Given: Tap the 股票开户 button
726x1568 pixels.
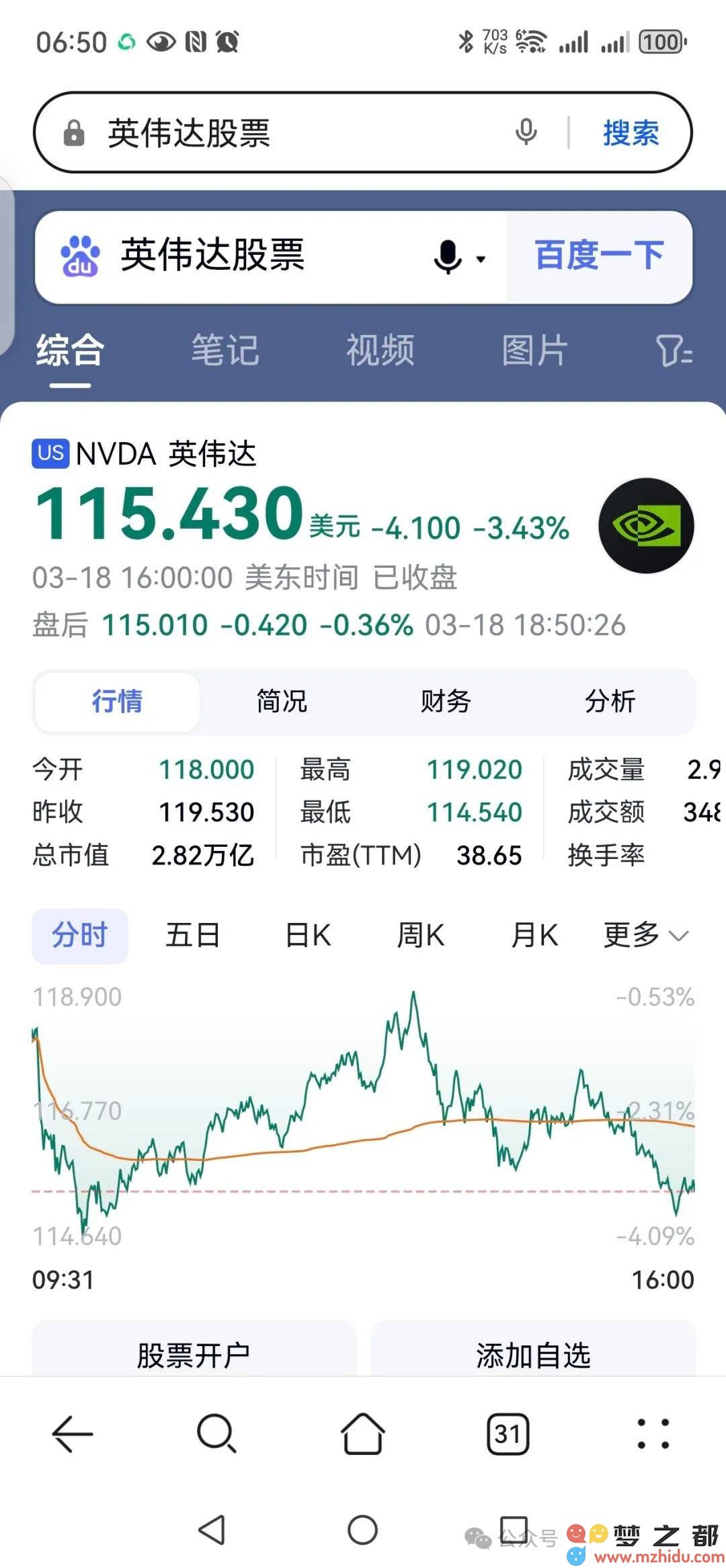Looking at the screenshot, I should tap(194, 1355).
